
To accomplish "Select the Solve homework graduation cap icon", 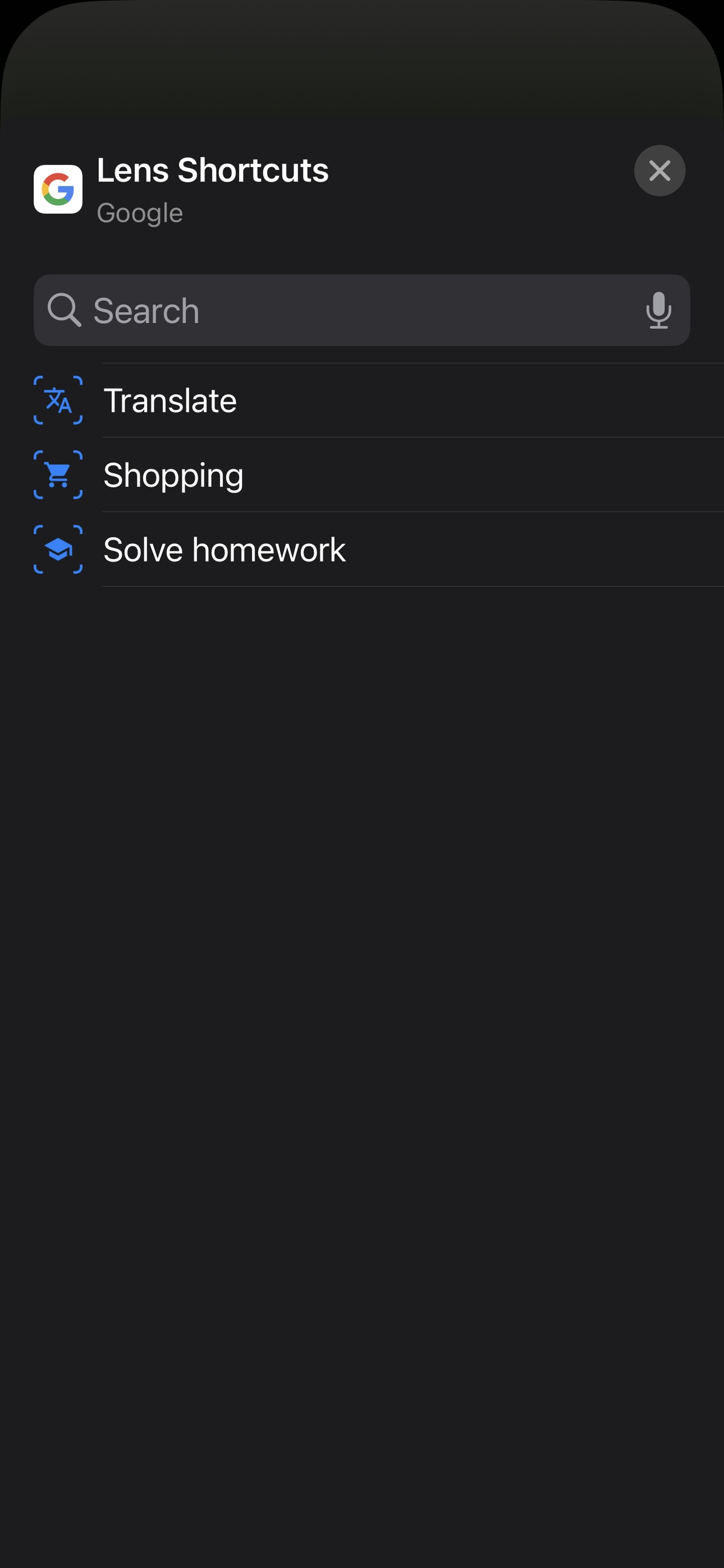I will coord(59,549).
